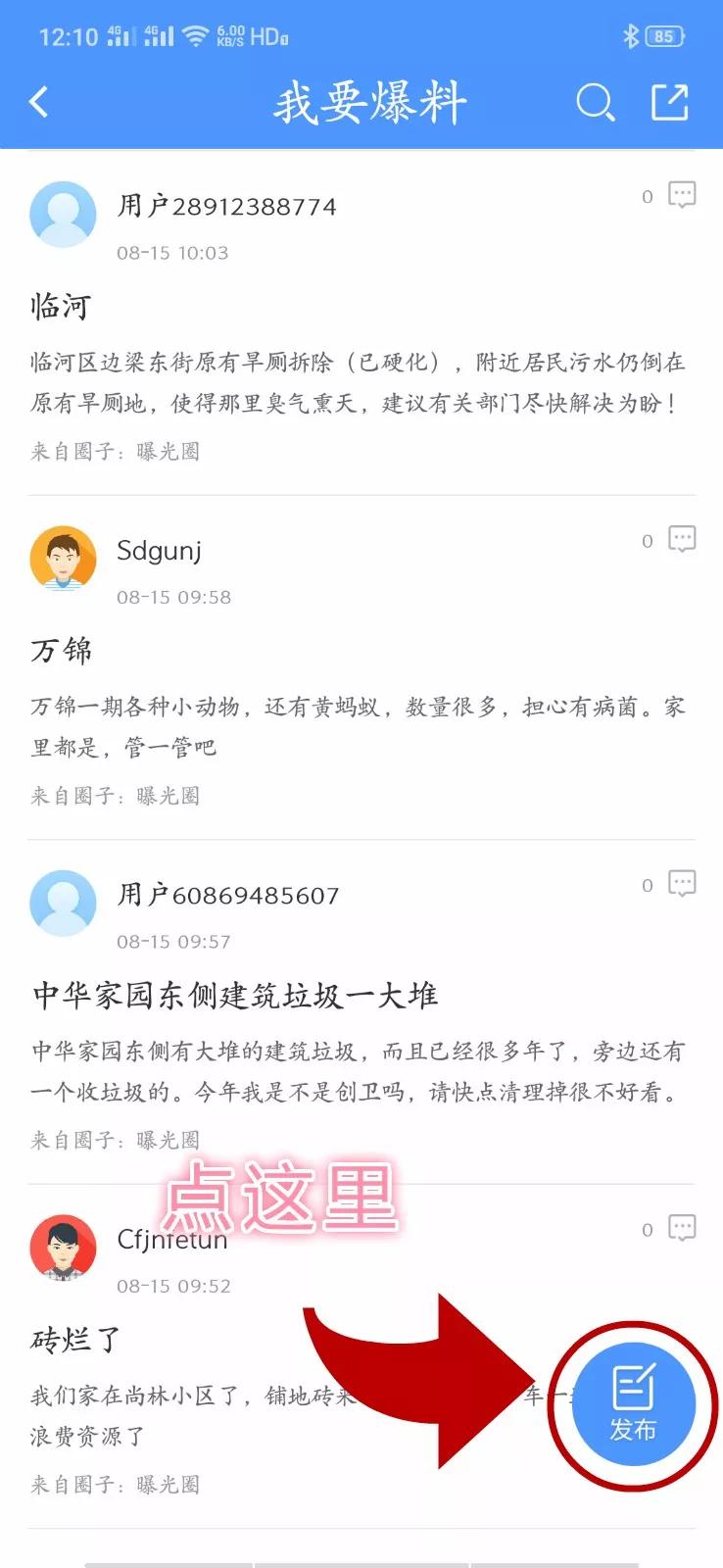Select the 中华家园东侧建筑垃圾一大堆 headline
The image size is (723, 1568).
click(x=235, y=994)
